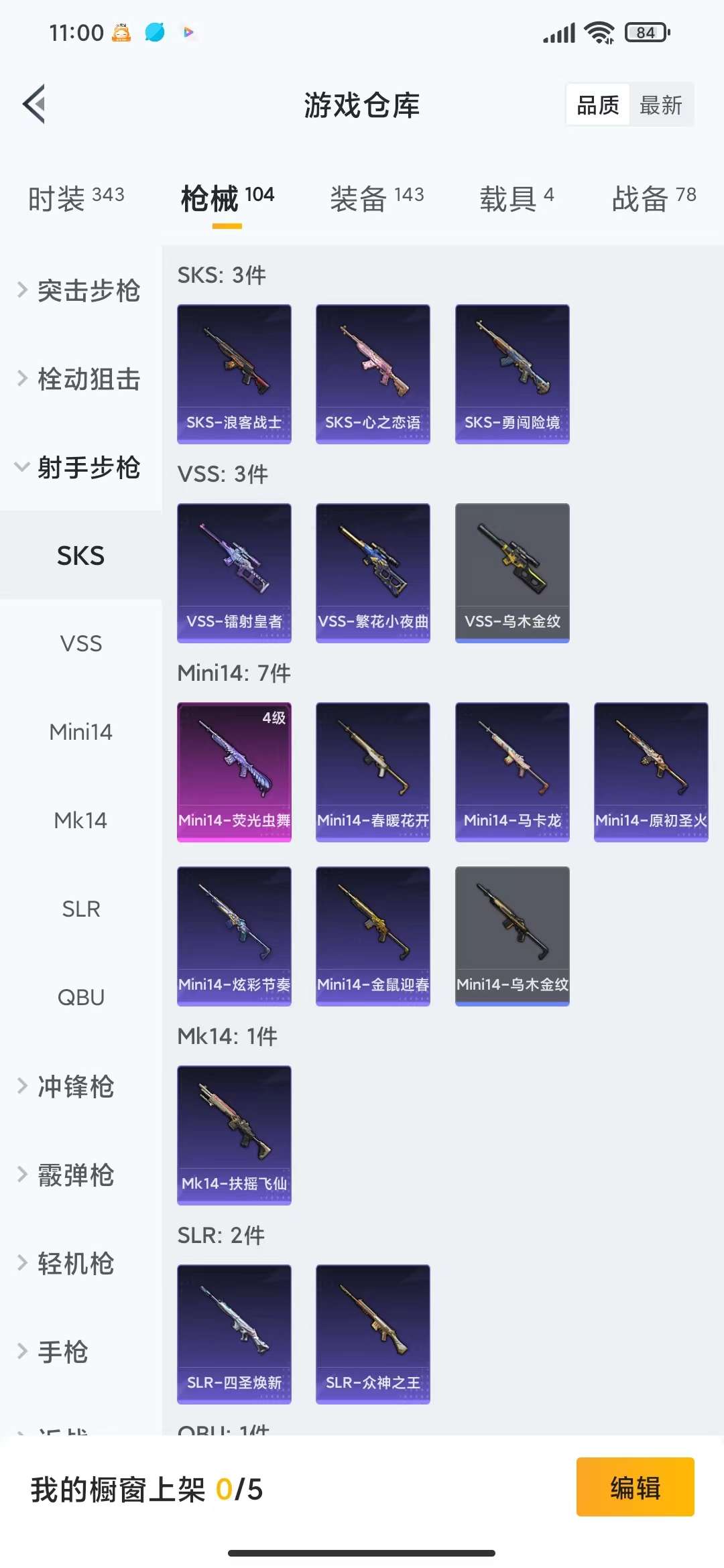Switch to the 装备 tab
The height and width of the screenshot is (1568, 724).
(x=376, y=198)
